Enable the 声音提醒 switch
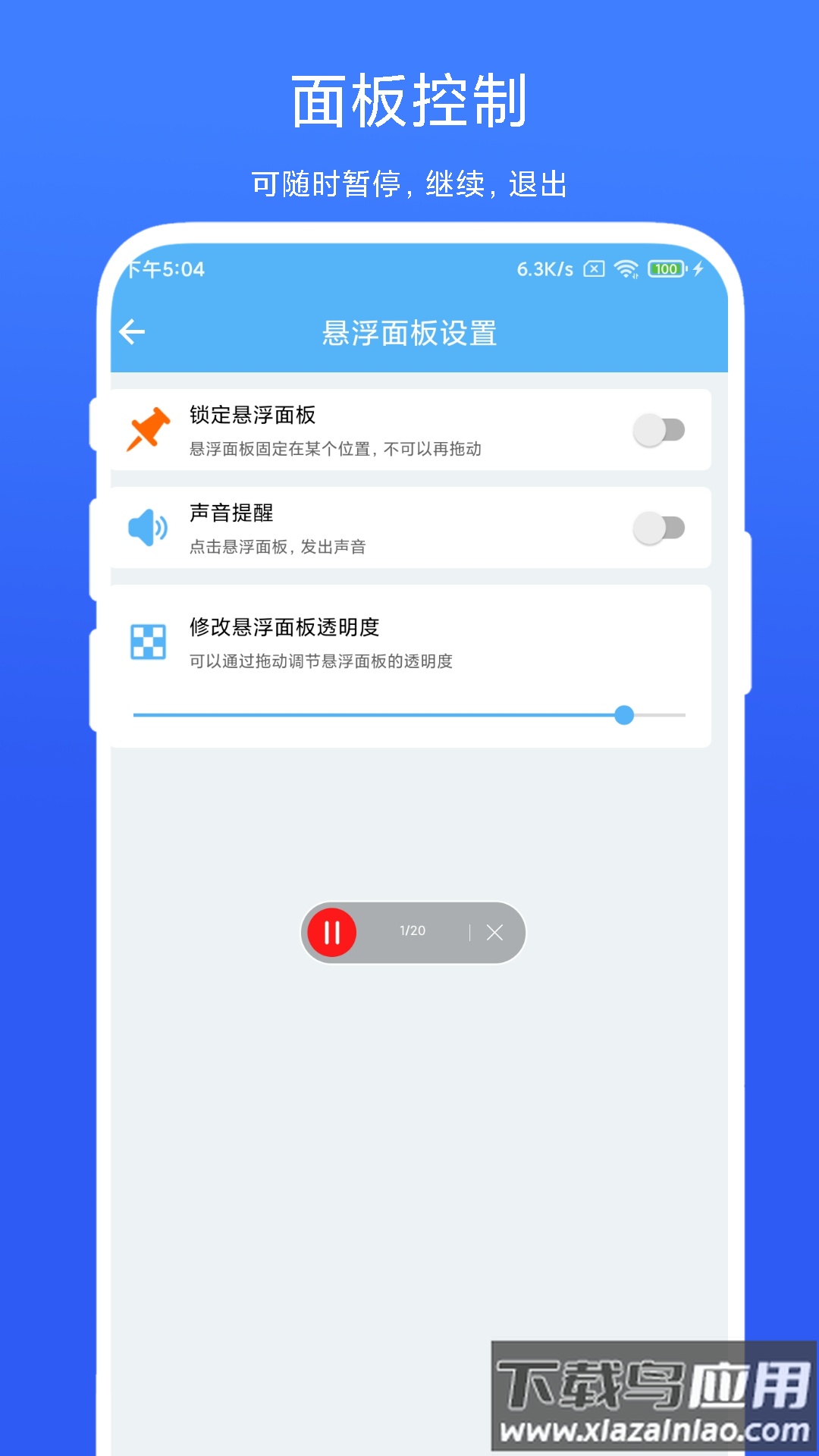This screenshot has height=1456, width=819. (657, 528)
